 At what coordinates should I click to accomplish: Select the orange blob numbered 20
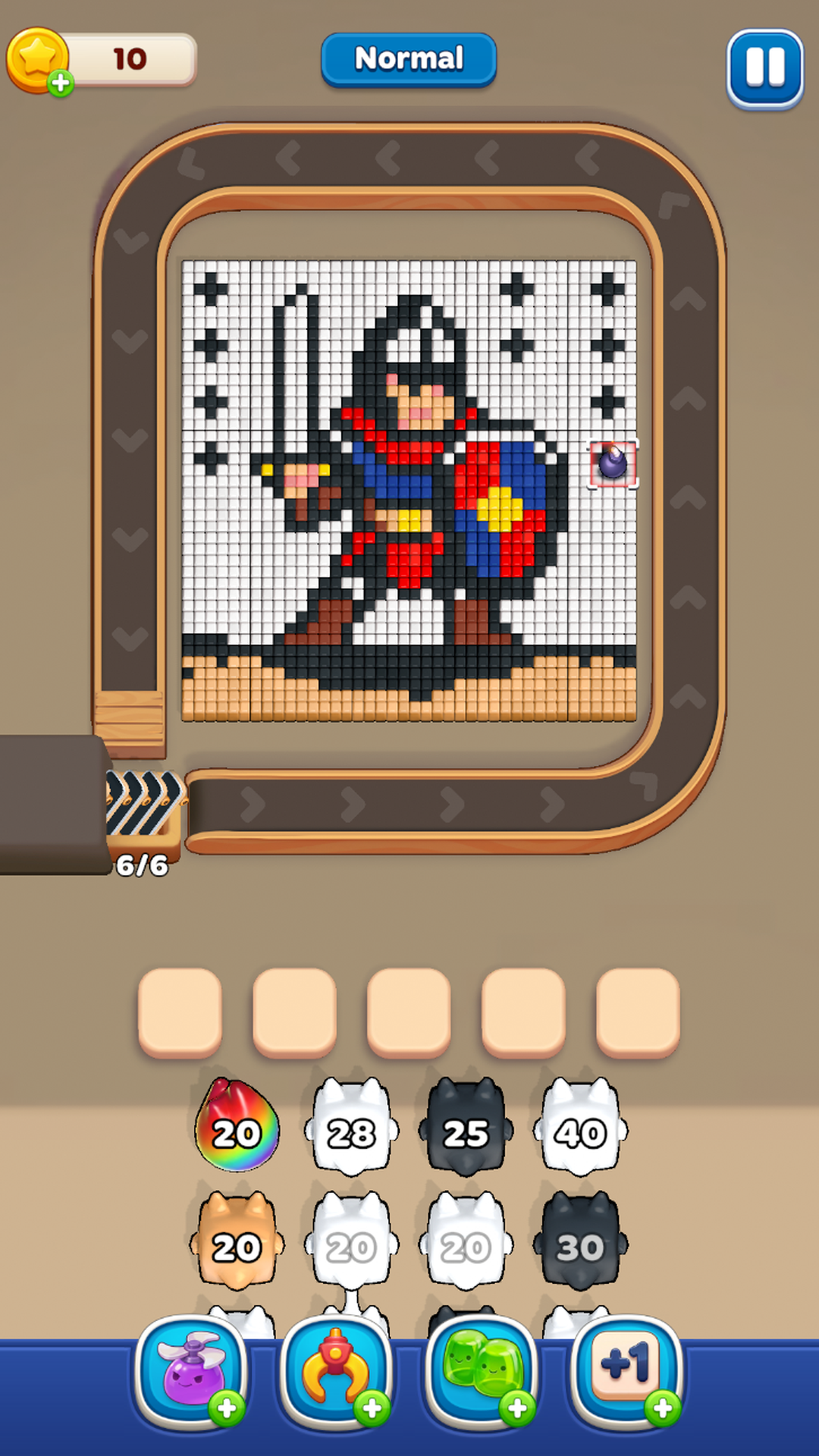237,1242
